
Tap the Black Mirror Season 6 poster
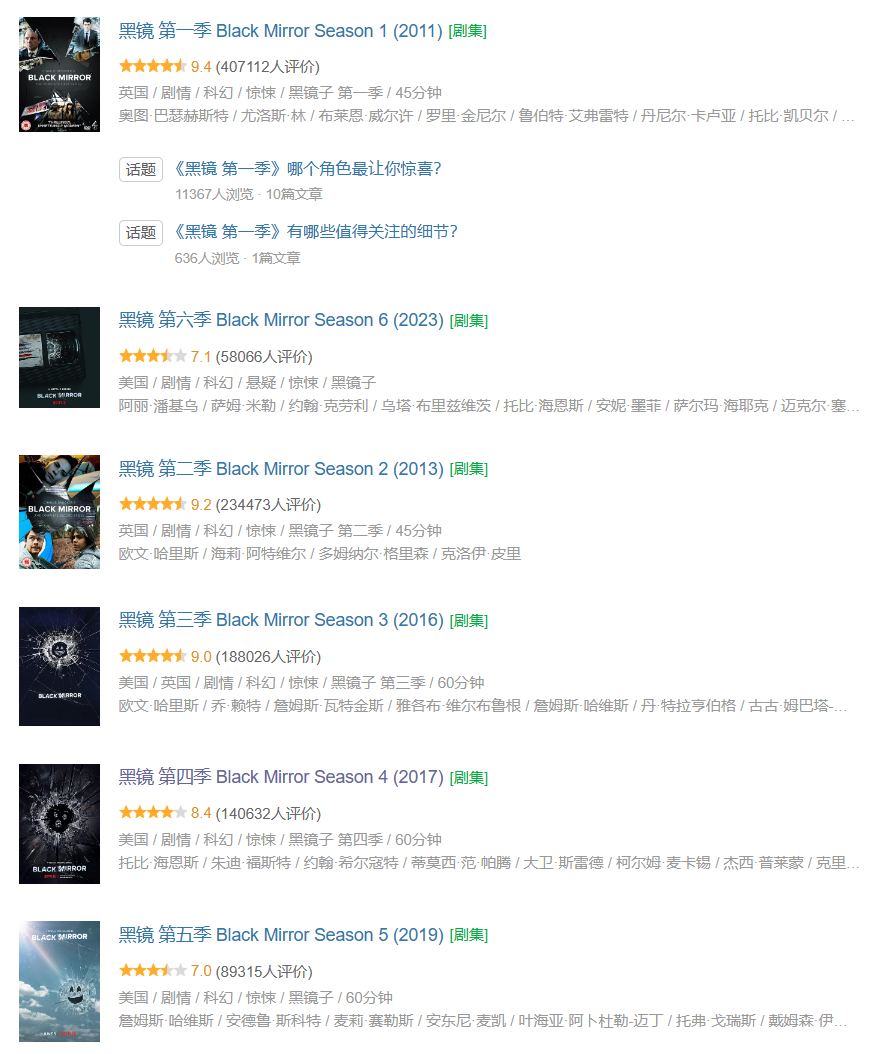pyautogui.click(x=59, y=357)
